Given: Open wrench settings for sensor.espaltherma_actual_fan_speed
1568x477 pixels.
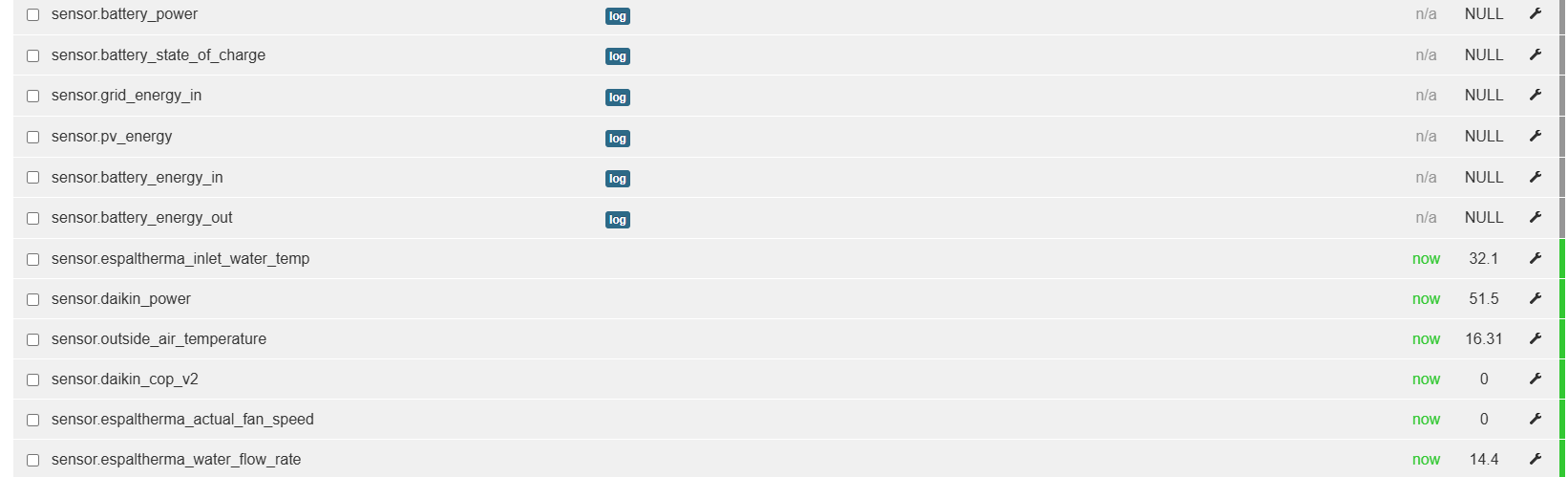Looking at the screenshot, I should click(x=1536, y=420).
